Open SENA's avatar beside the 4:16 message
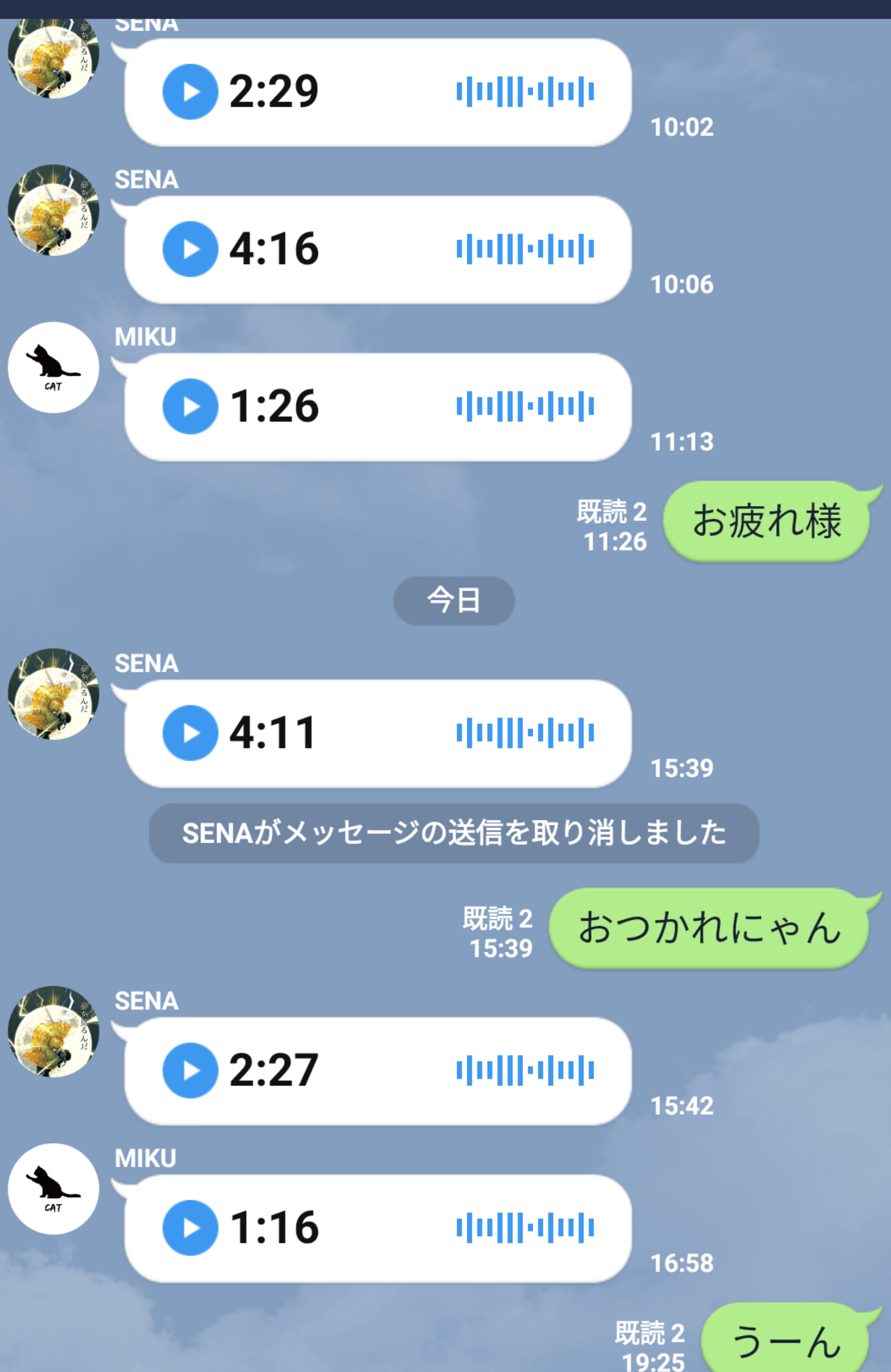Image resolution: width=891 pixels, height=1372 pixels. (53, 210)
